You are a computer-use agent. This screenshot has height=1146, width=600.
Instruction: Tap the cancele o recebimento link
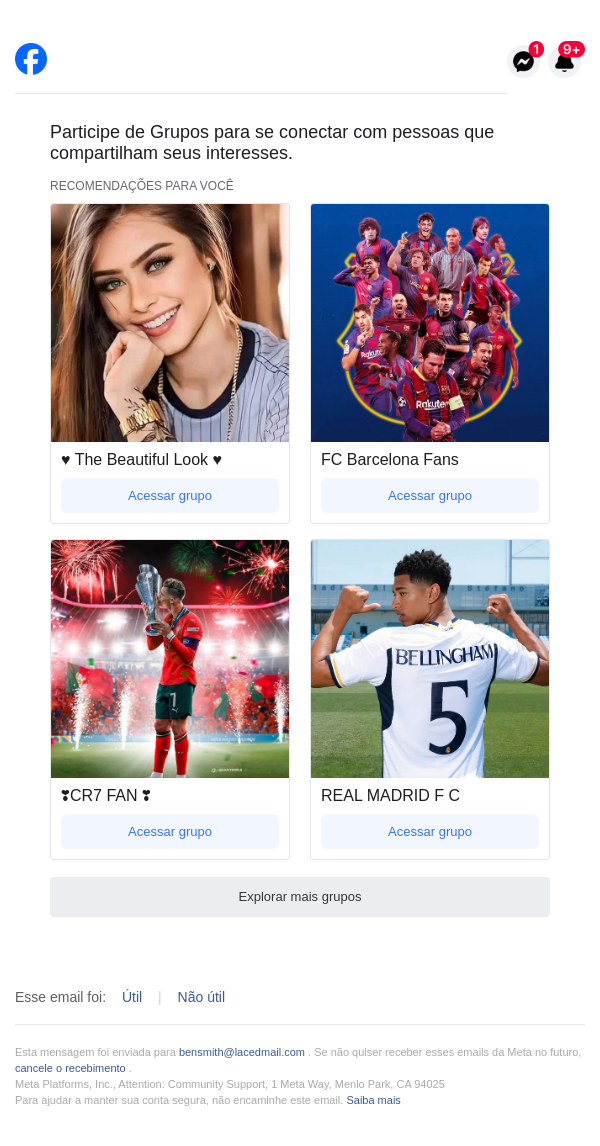coord(70,1068)
